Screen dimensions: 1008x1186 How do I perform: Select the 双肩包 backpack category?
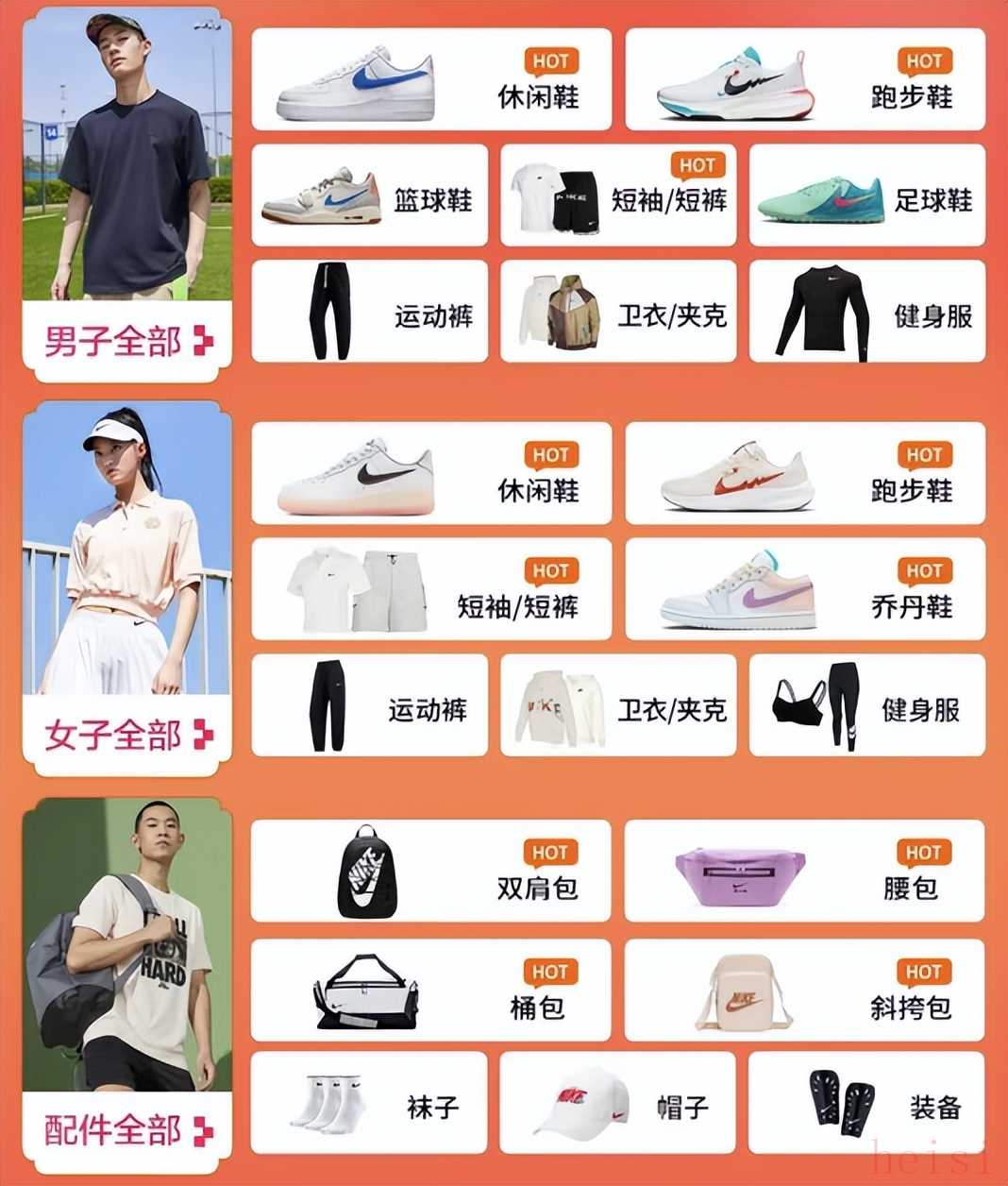[430, 871]
